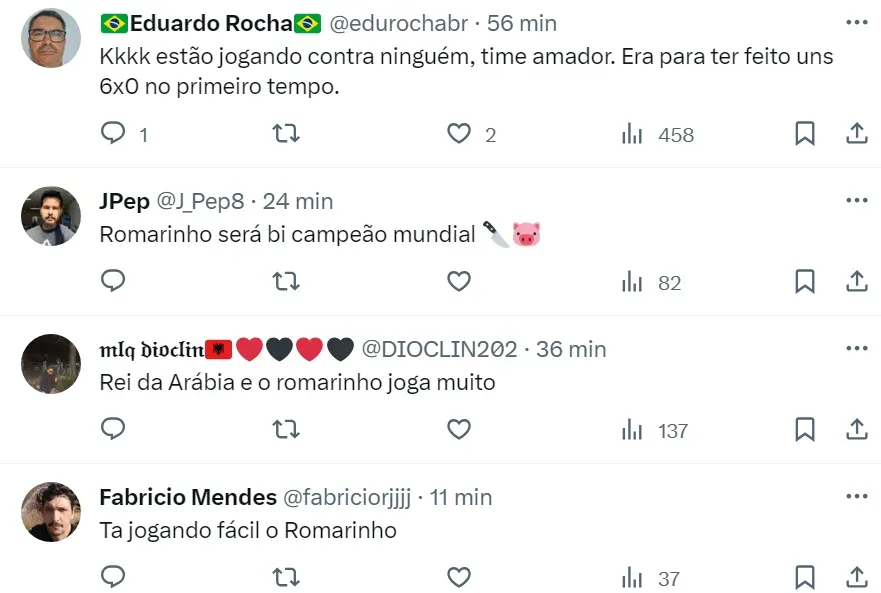Reply to Eduardo Rocha's tweet
This screenshot has height=593, width=881.
[x=114, y=134]
